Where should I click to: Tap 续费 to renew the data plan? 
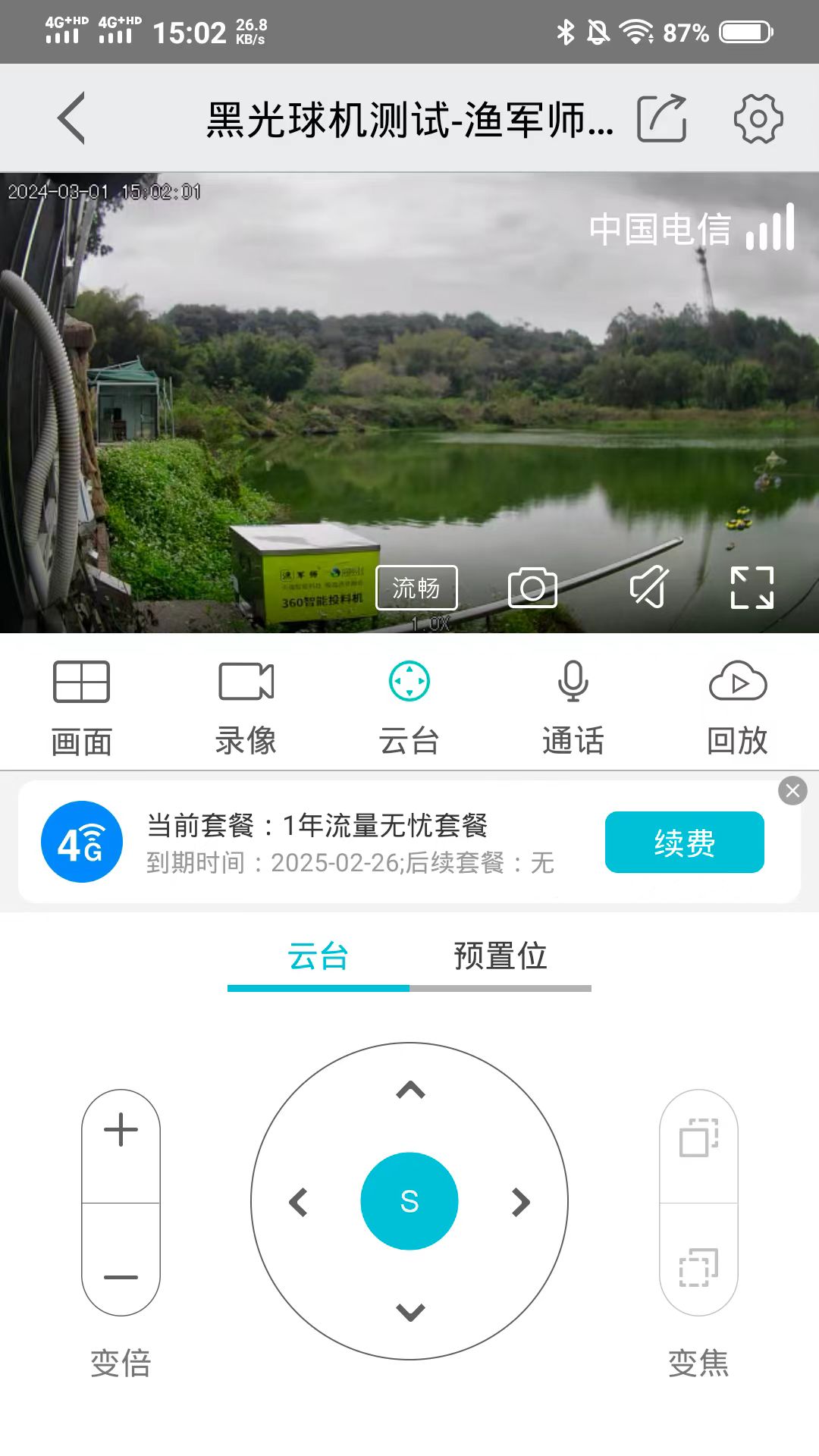(x=683, y=843)
